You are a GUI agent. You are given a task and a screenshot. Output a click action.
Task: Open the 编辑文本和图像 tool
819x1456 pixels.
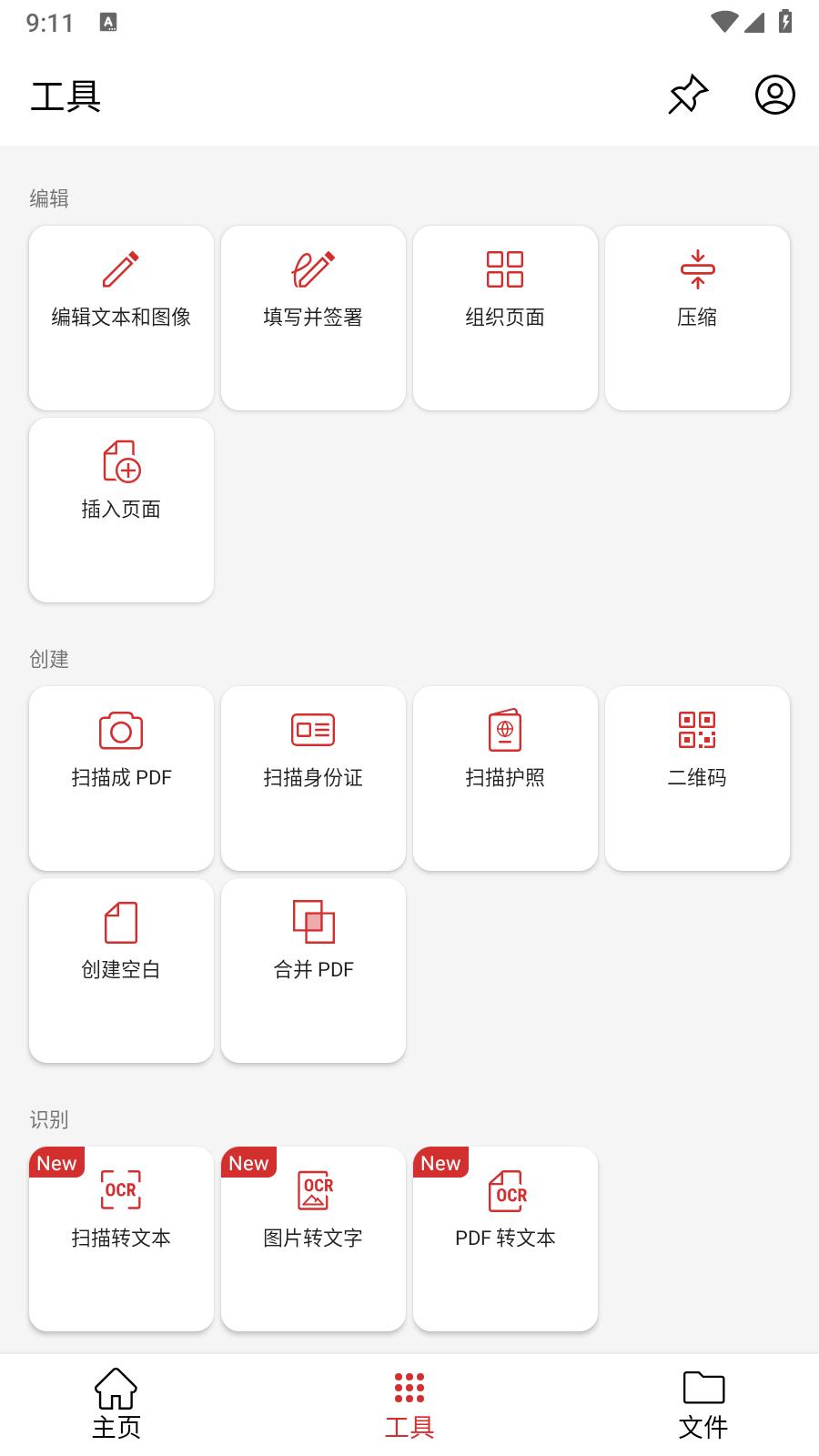pos(121,317)
